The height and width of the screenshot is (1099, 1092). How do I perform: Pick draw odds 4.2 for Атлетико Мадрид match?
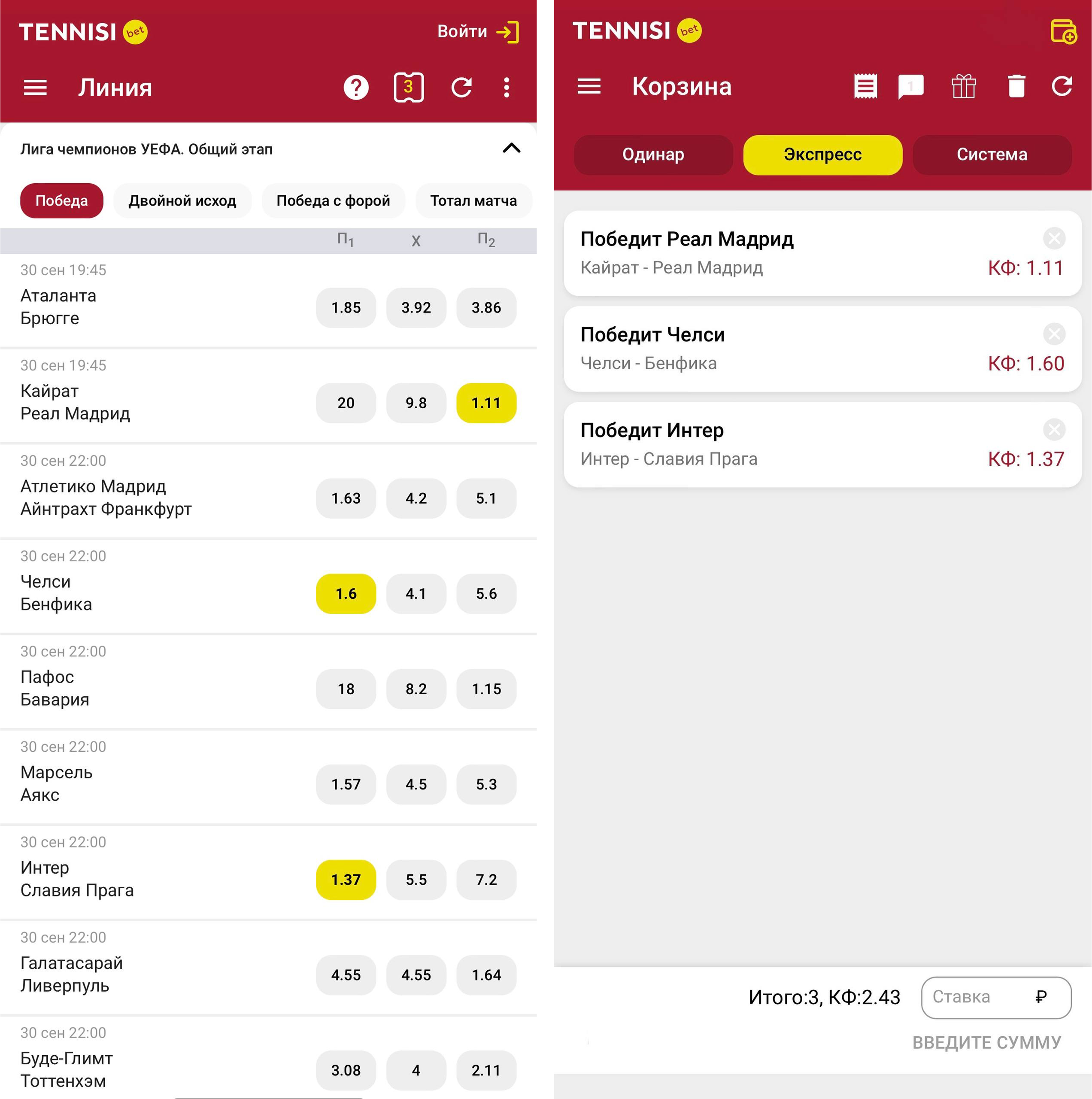(x=416, y=498)
